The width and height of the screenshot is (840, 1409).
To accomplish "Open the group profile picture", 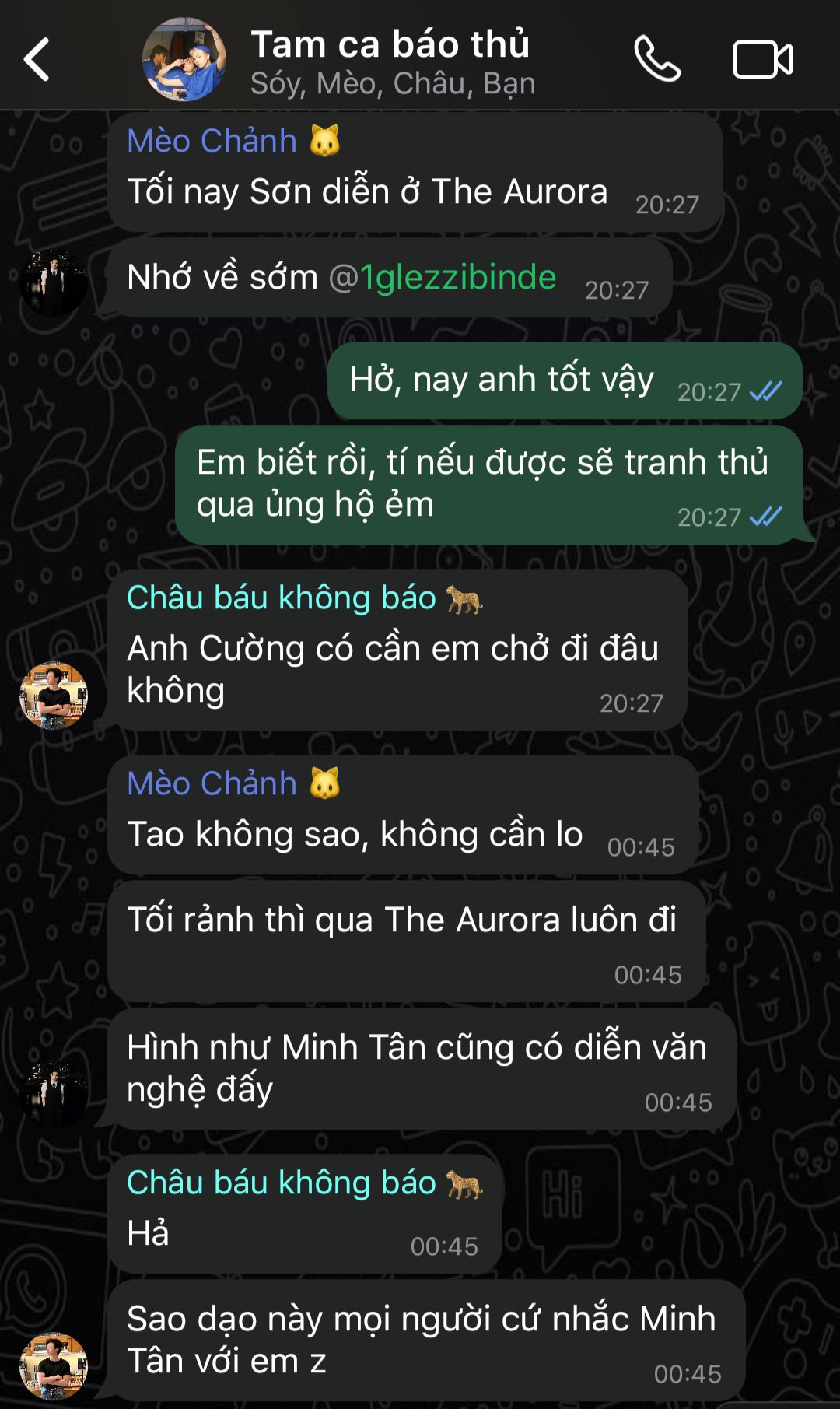I will 184,60.
